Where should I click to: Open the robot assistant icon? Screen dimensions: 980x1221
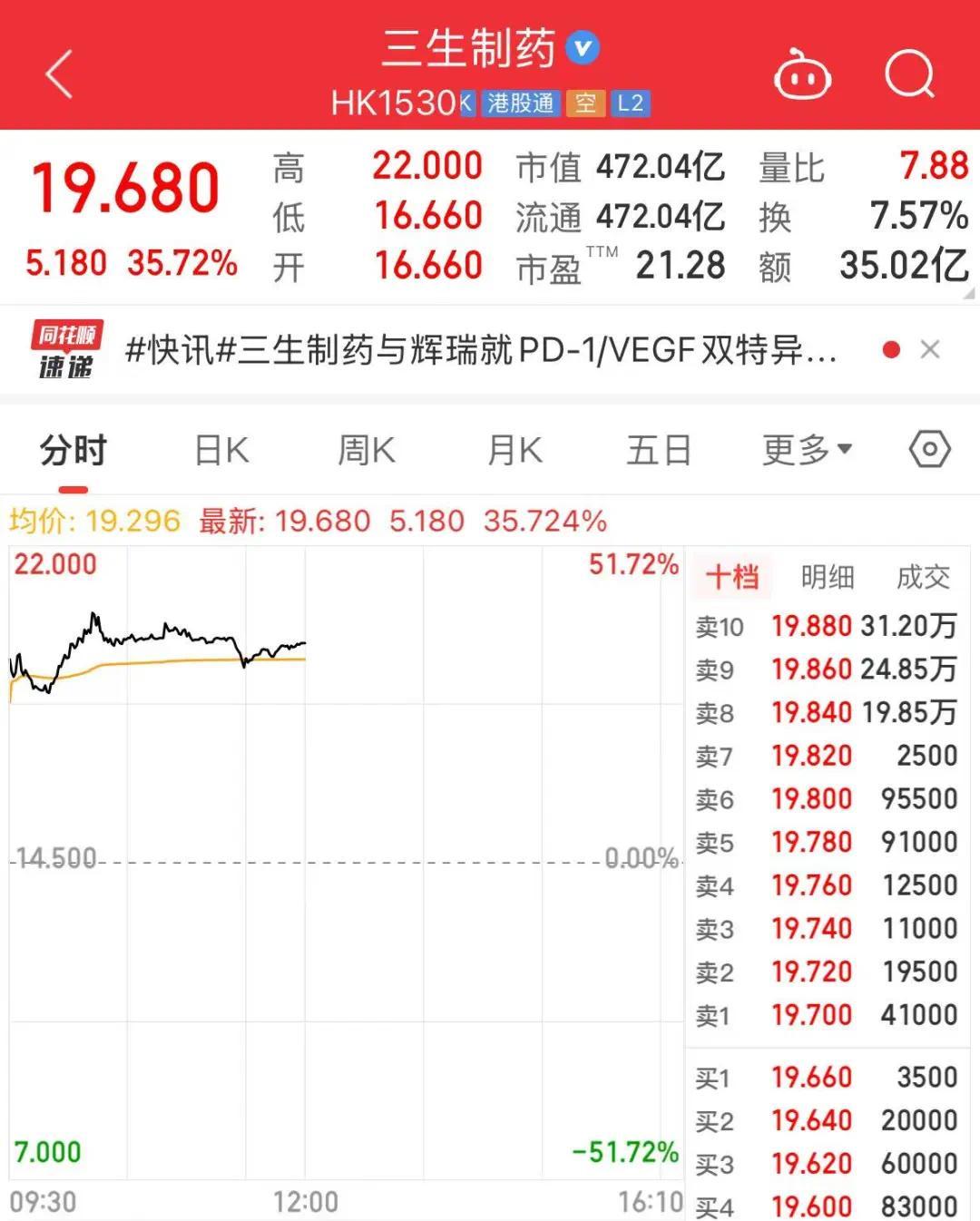[x=802, y=74]
